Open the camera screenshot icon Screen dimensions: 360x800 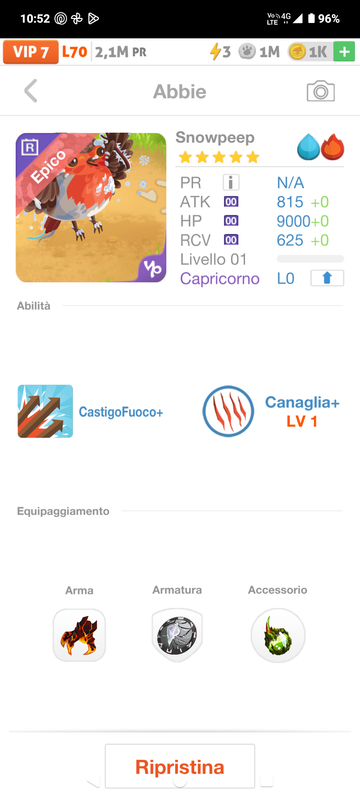[x=321, y=91]
